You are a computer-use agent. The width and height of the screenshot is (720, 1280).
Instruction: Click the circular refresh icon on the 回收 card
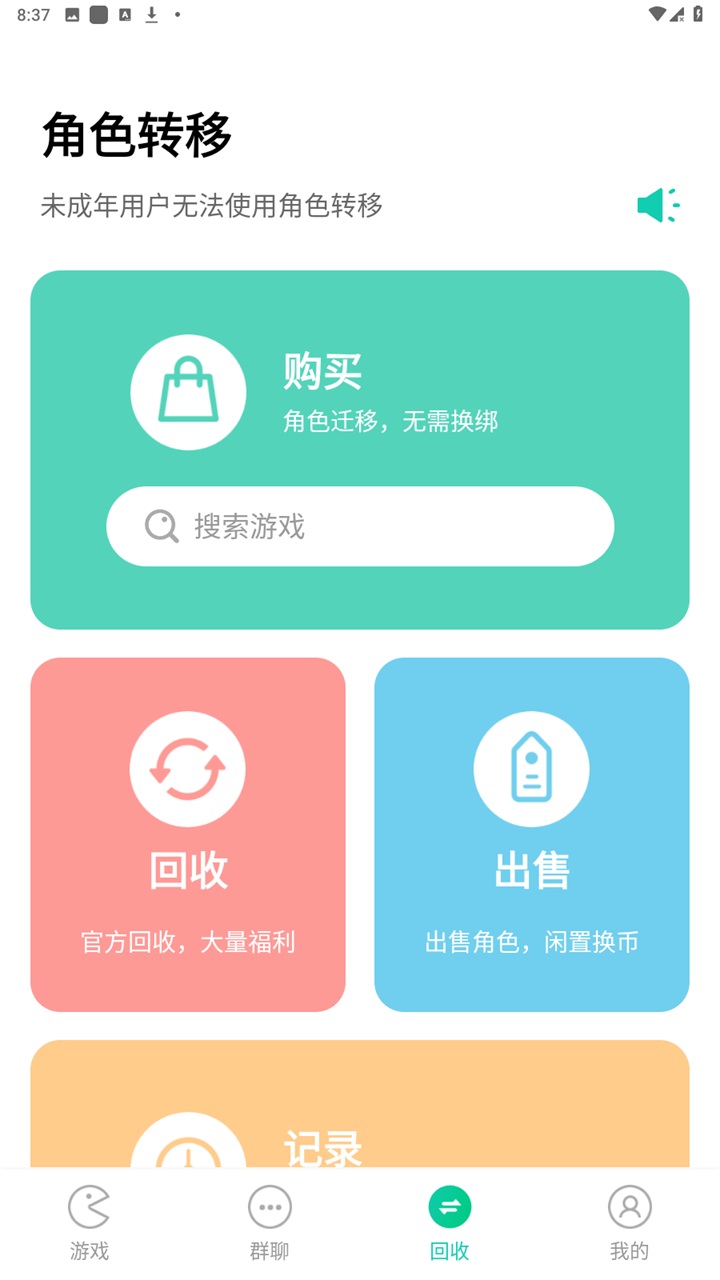coord(188,768)
